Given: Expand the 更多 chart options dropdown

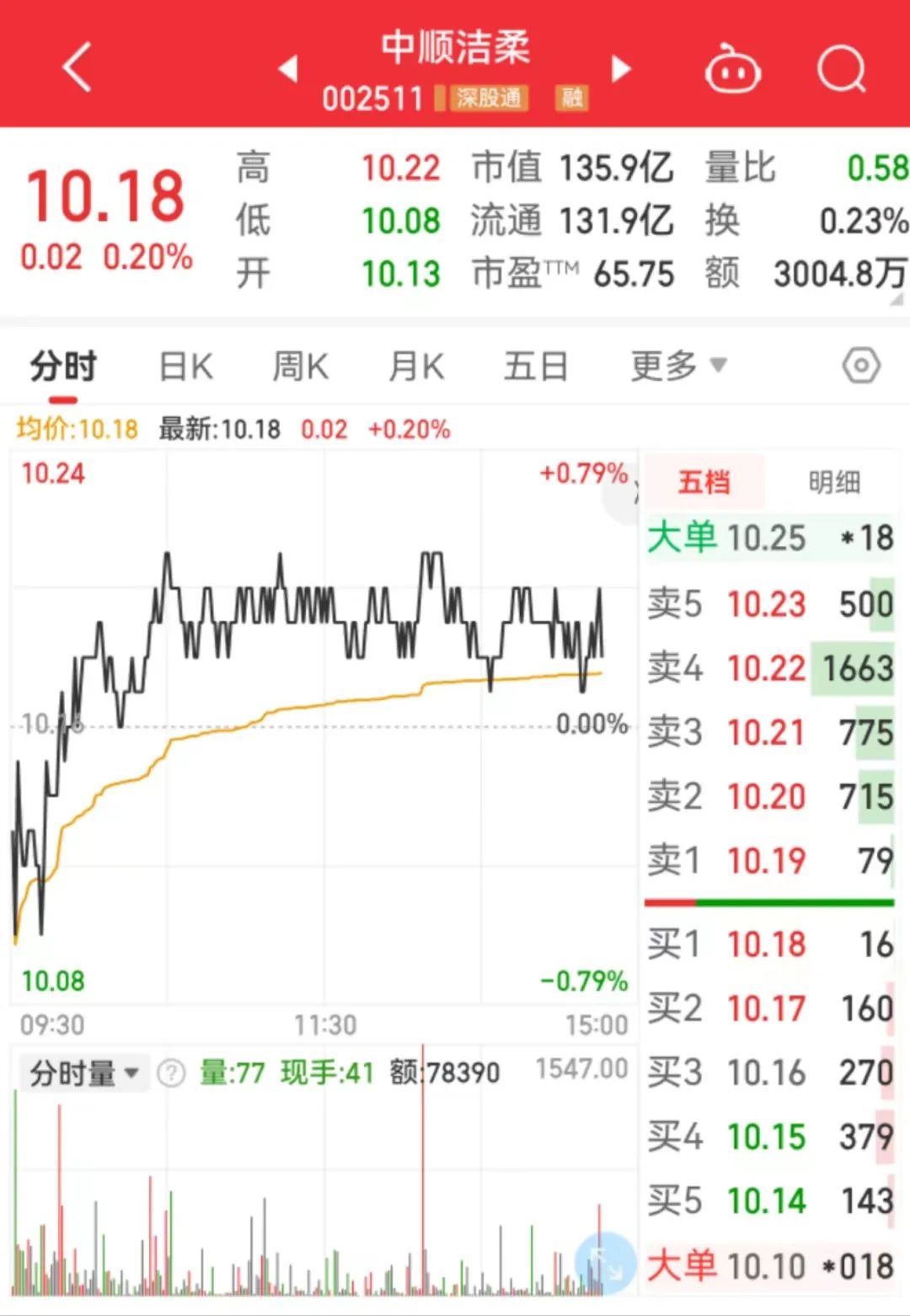Looking at the screenshot, I should pyautogui.click(x=678, y=366).
